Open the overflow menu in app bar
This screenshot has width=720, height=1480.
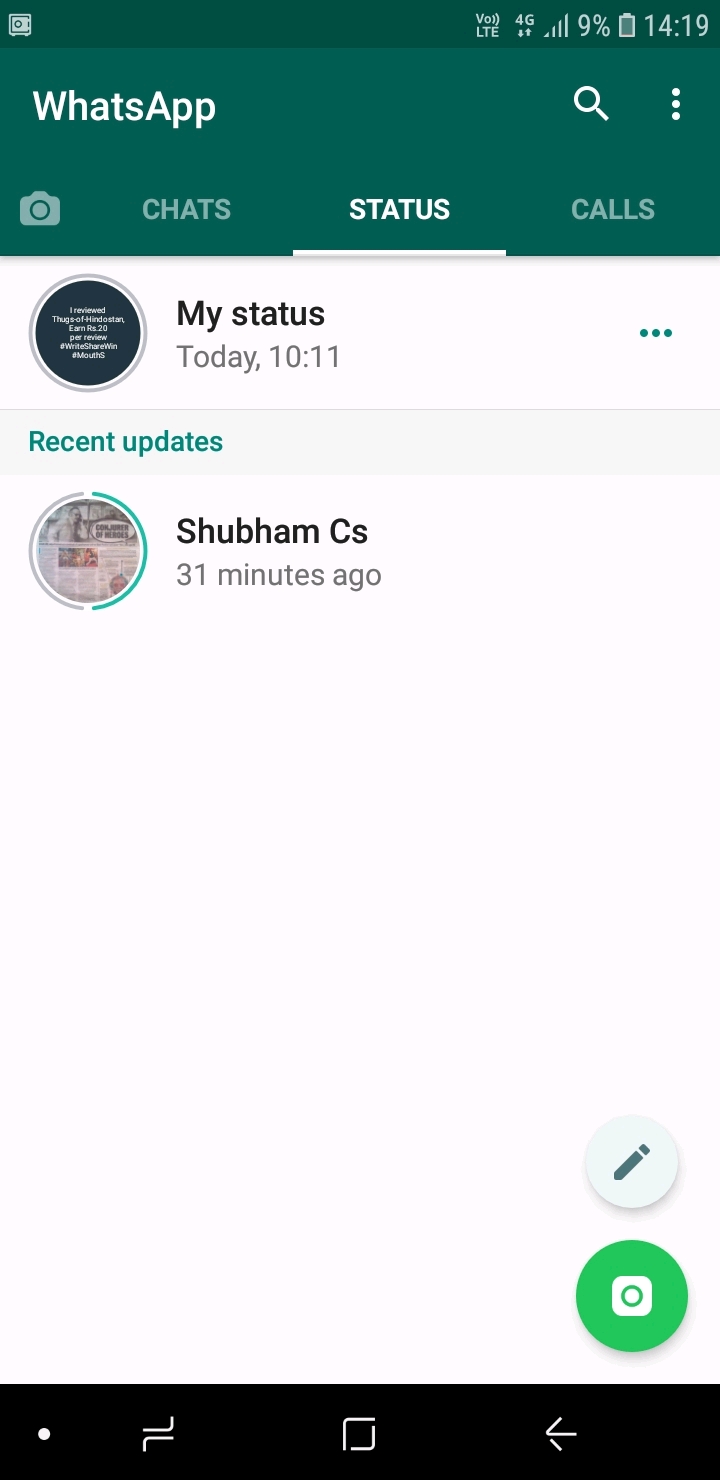(x=676, y=104)
